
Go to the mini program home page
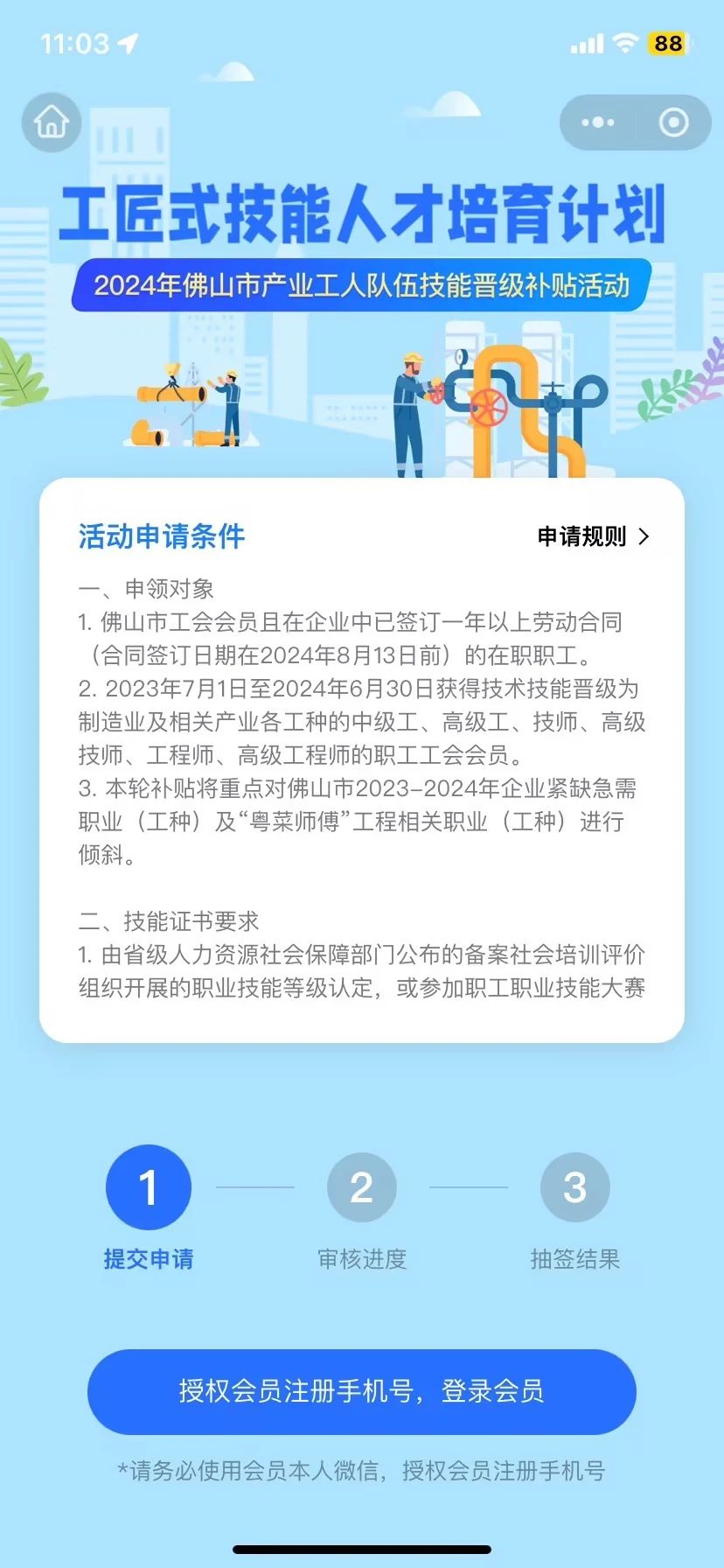coord(52,122)
